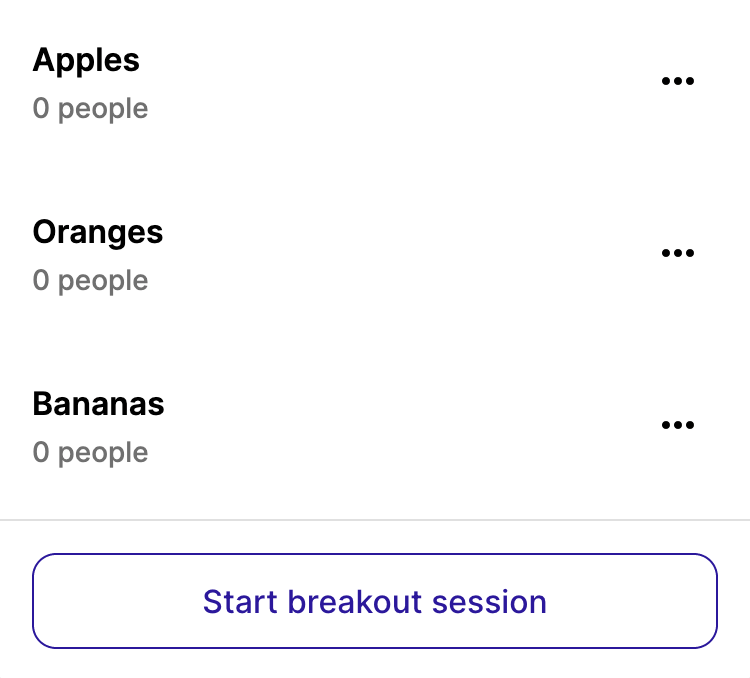This screenshot has width=750, height=678.
Task: Open the more options menu for Oranges
Action: click(677, 254)
